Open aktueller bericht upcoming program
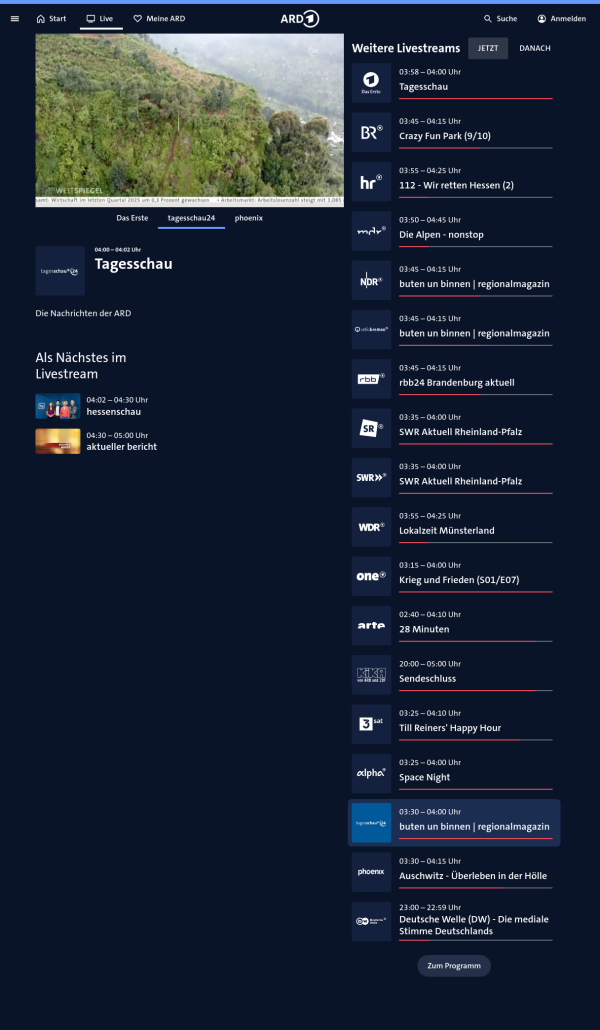Viewport: 600px width, 1030px height. (x=121, y=446)
